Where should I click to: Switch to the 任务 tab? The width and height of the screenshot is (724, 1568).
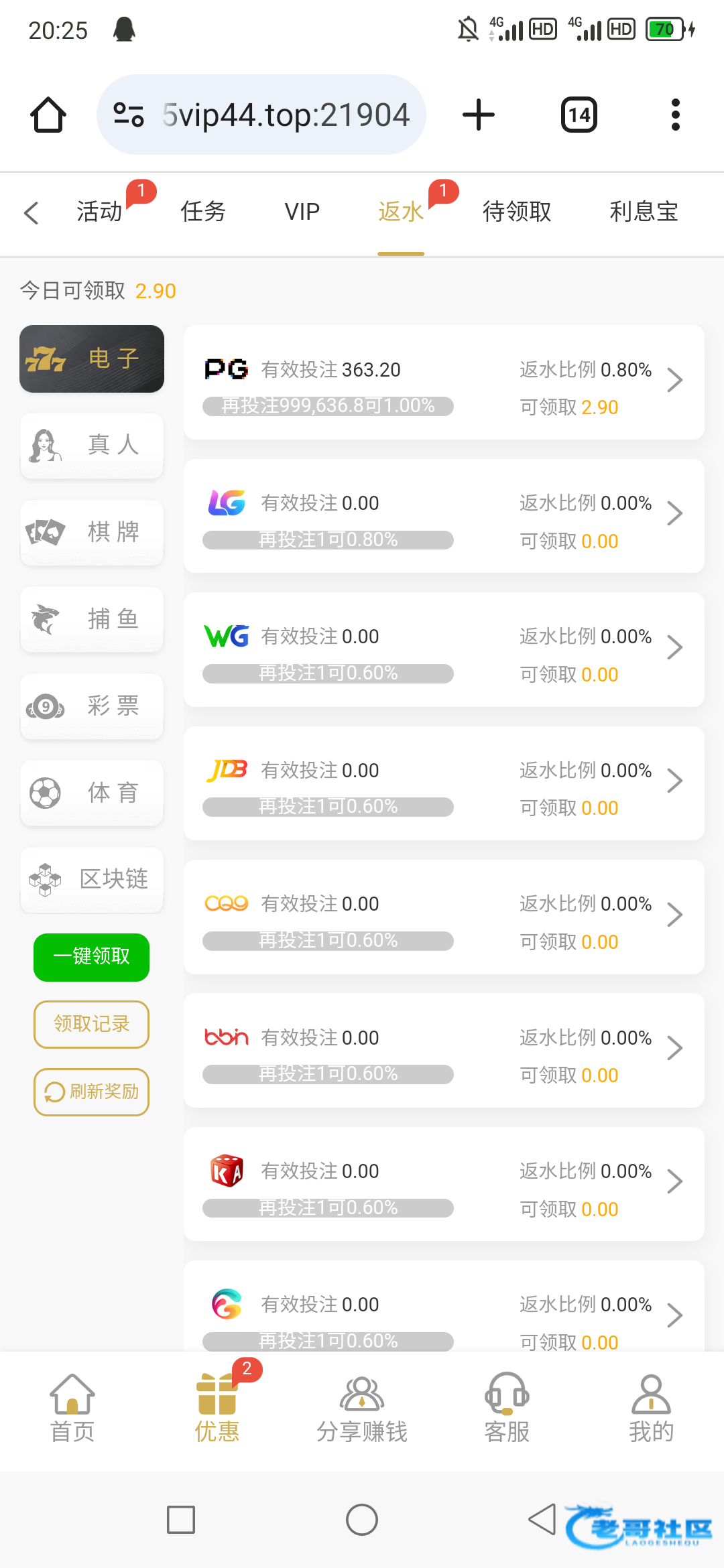click(203, 212)
